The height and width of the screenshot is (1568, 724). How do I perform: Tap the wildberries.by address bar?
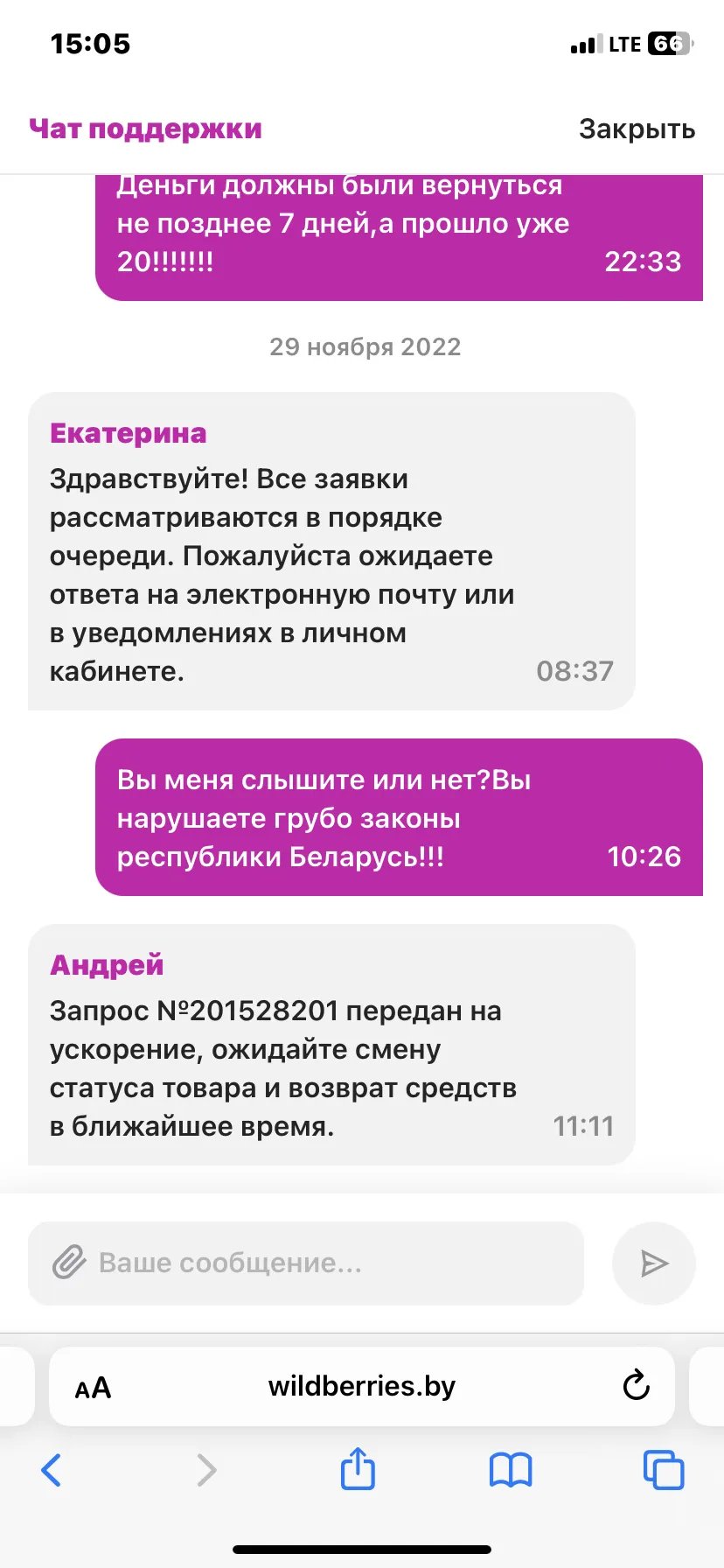[x=362, y=1386]
